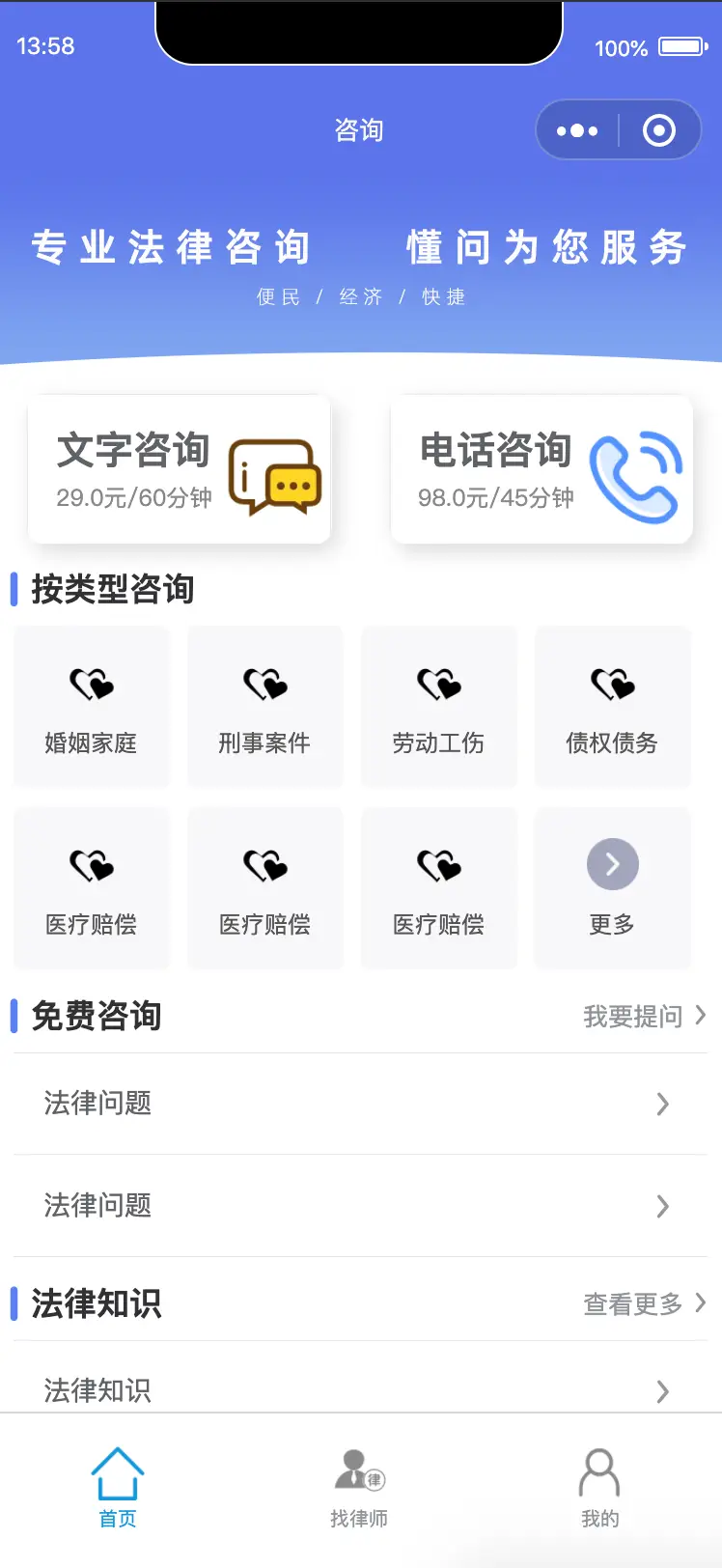Choose the 劳动工伤 category
Image resolution: width=722 pixels, height=1568 pixels.
pos(438,707)
